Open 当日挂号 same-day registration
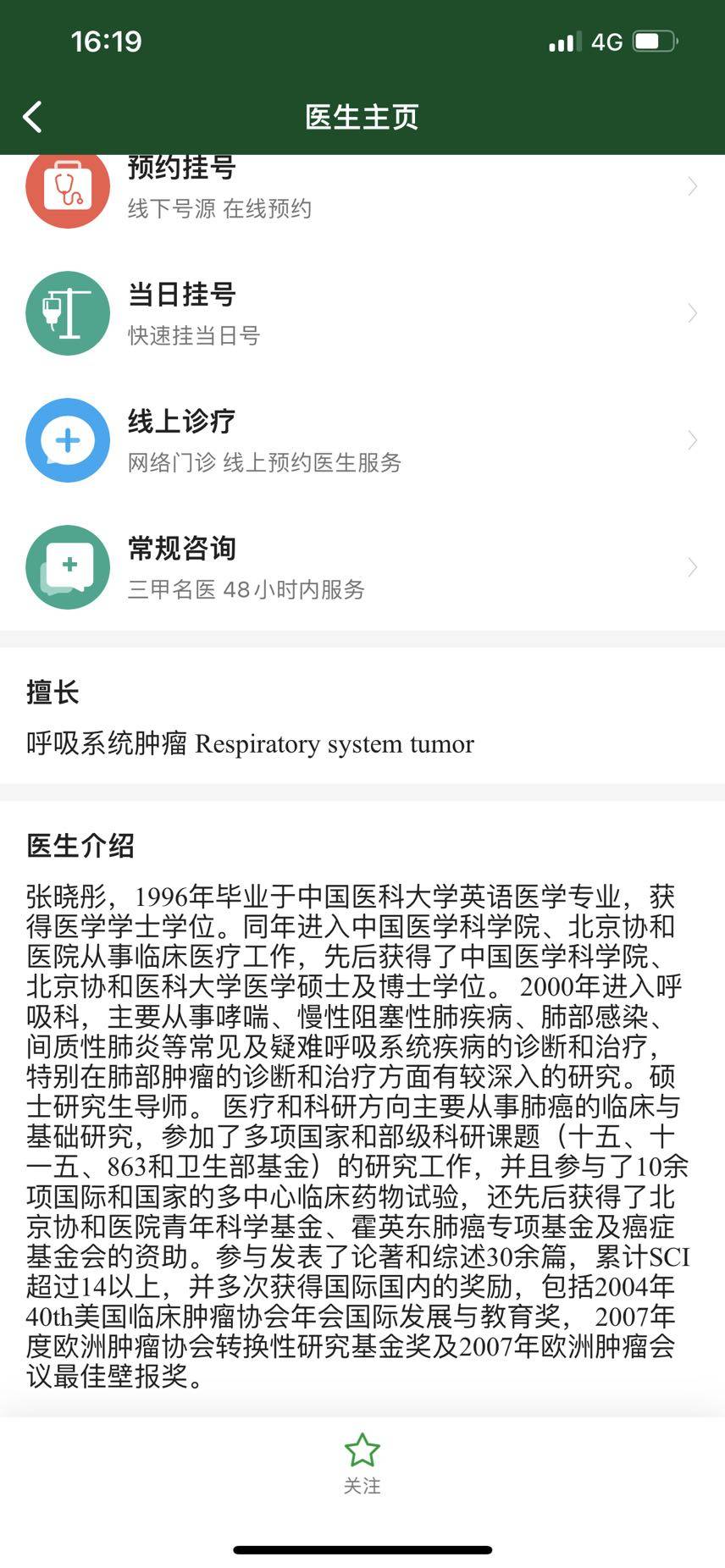 pos(362,313)
